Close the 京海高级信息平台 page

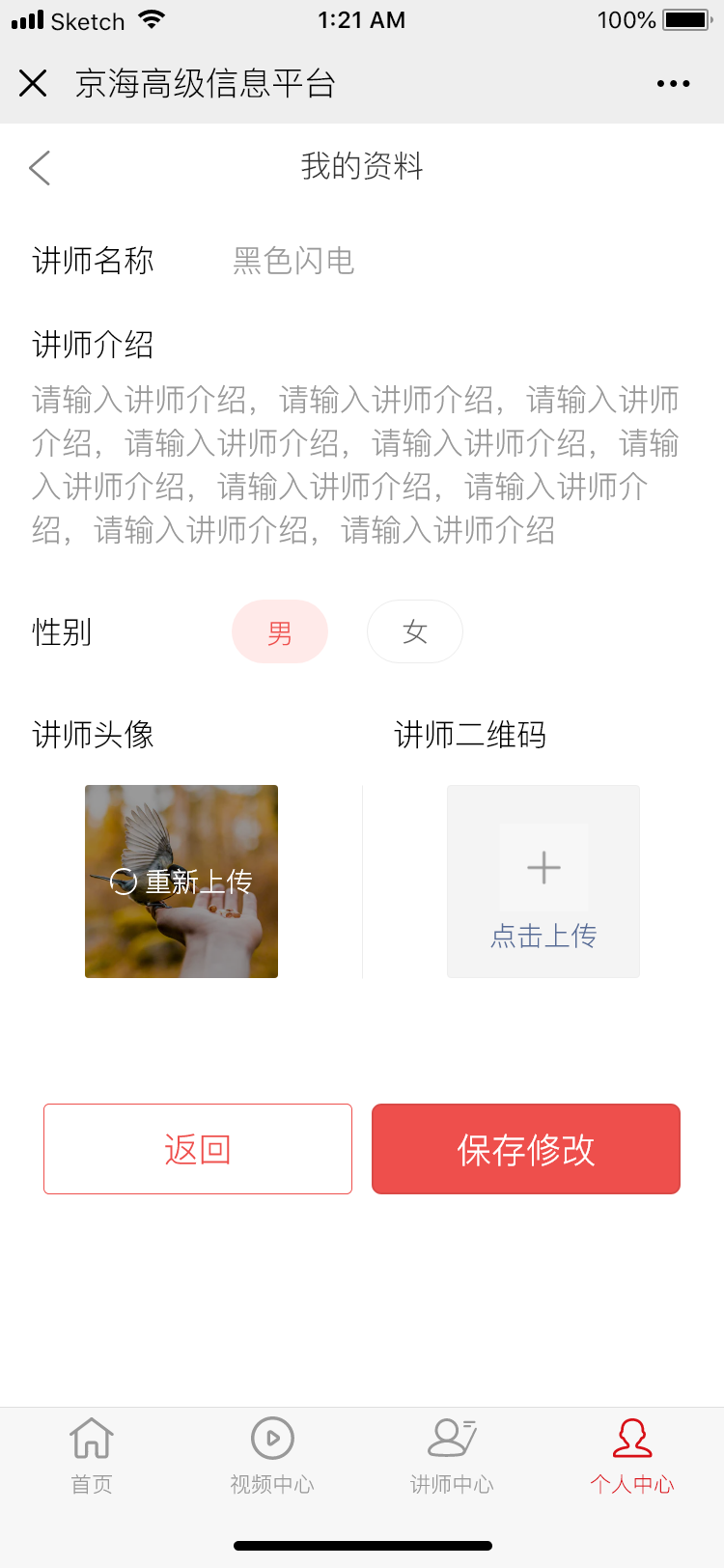pyautogui.click(x=33, y=84)
